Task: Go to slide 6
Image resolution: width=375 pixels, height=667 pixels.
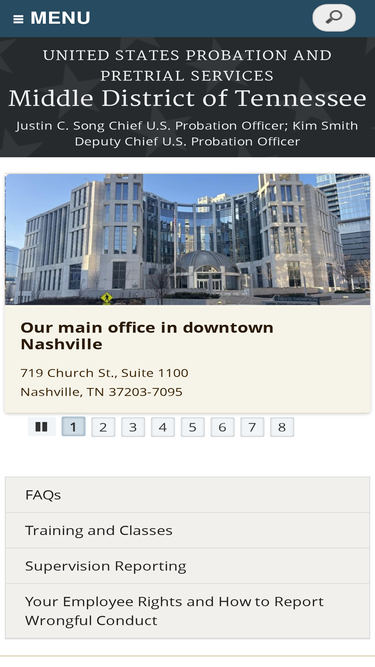Action: (x=222, y=427)
